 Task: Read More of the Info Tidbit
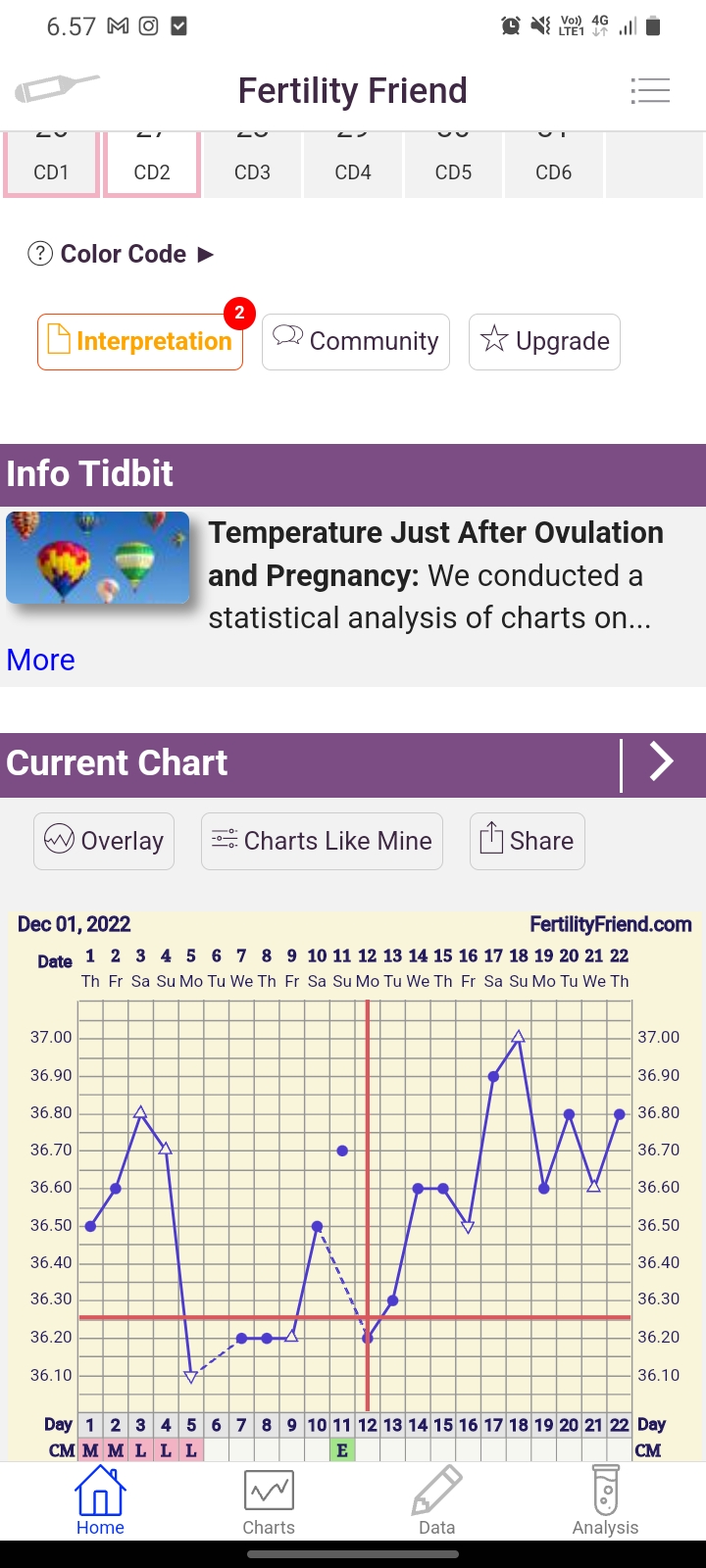[x=40, y=660]
